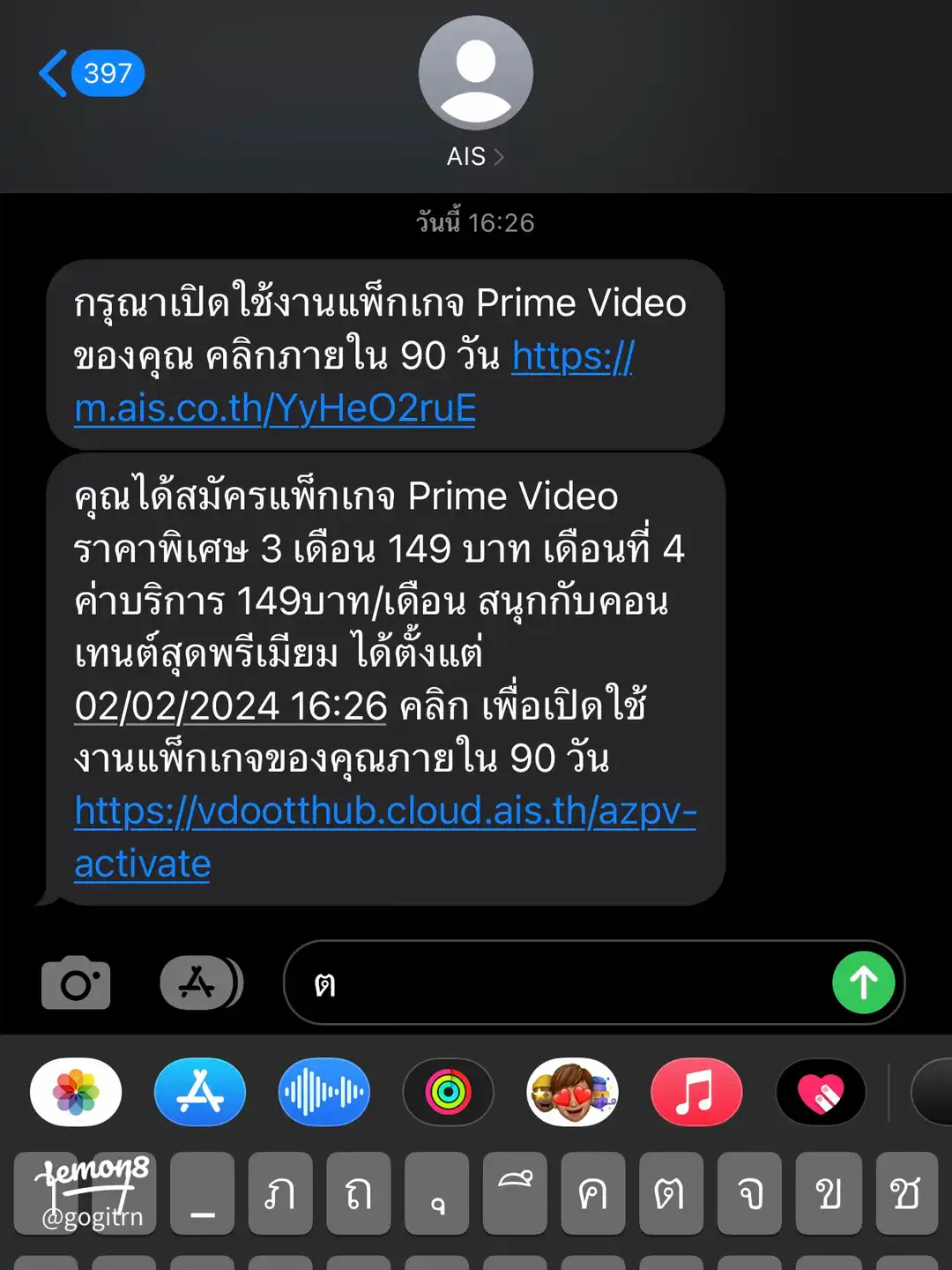Viewport: 952px width, 1270px height.
Task: Open the Fitness activity rings app
Action: click(x=448, y=1092)
